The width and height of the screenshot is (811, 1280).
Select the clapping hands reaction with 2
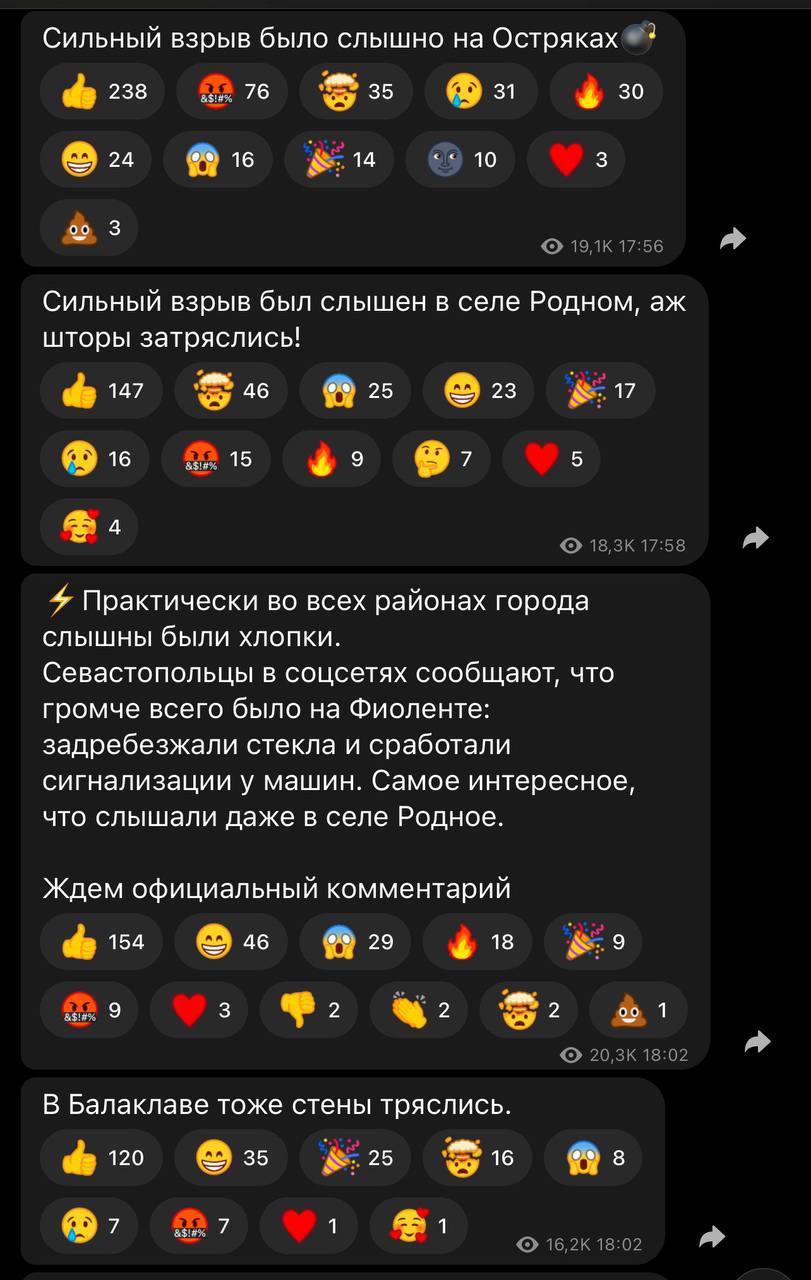click(x=419, y=1010)
